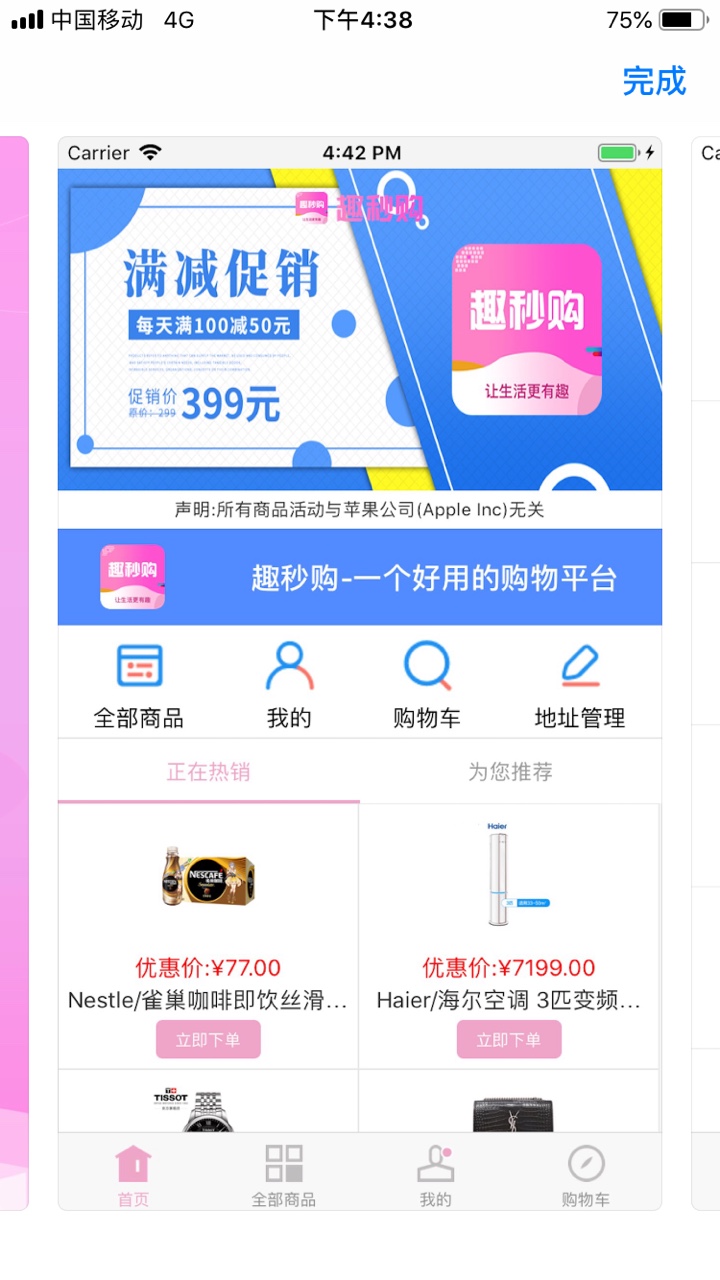
Task: Tap 立即下单 under the Nestle coffee product
Action: [207, 1039]
